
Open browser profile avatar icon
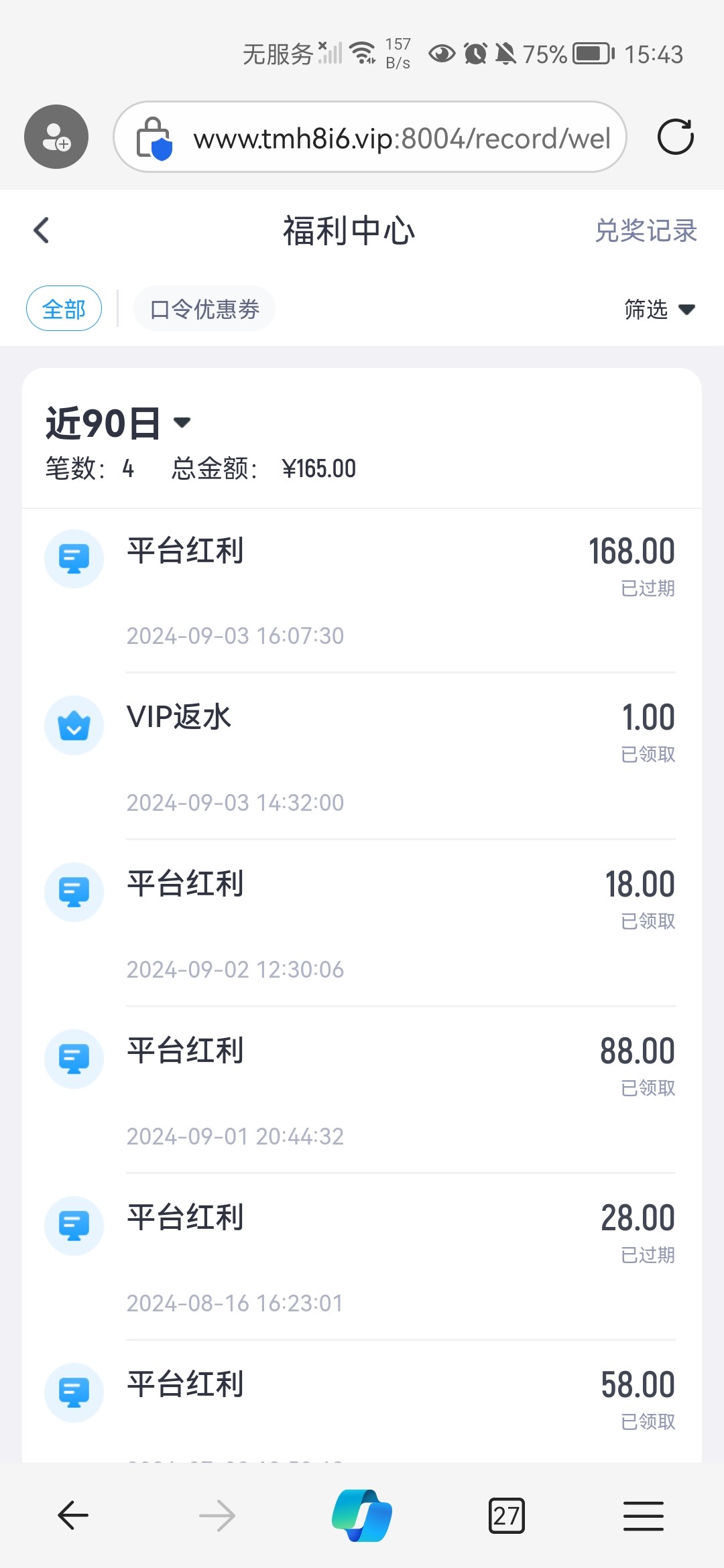point(56,137)
